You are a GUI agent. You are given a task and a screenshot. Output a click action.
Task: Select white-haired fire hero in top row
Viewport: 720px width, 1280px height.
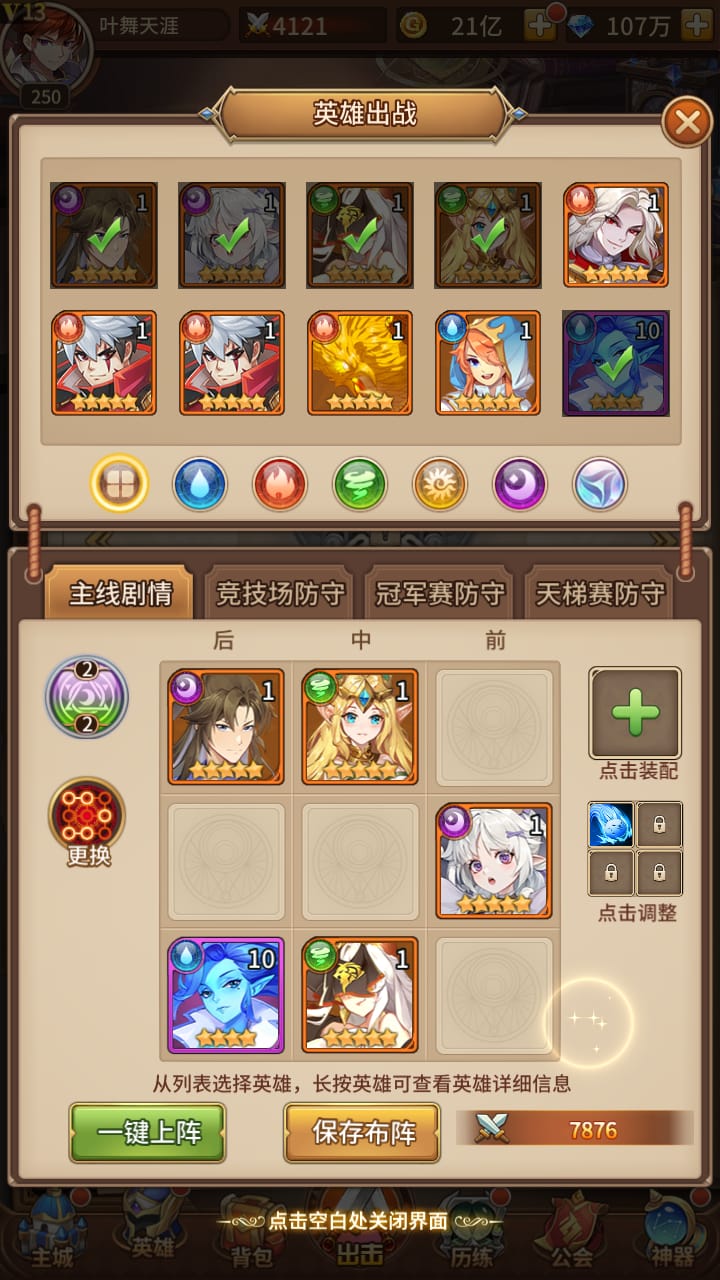pos(615,234)
